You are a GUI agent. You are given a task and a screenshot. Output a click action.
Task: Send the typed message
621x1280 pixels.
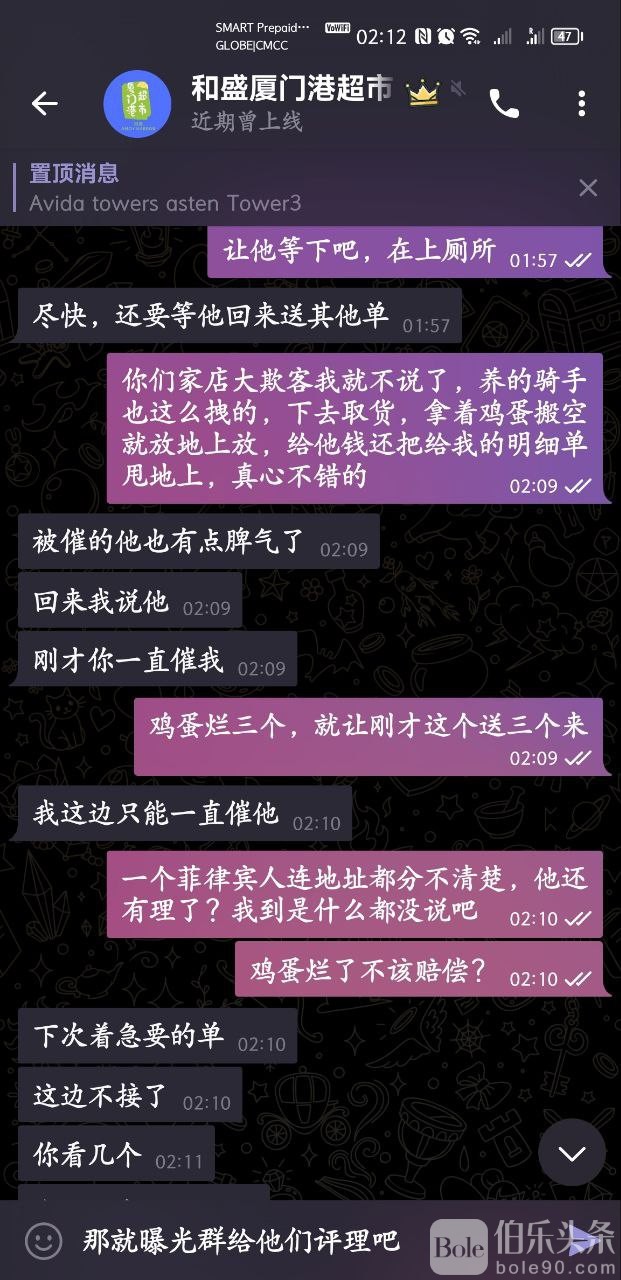click(590, 1240)
